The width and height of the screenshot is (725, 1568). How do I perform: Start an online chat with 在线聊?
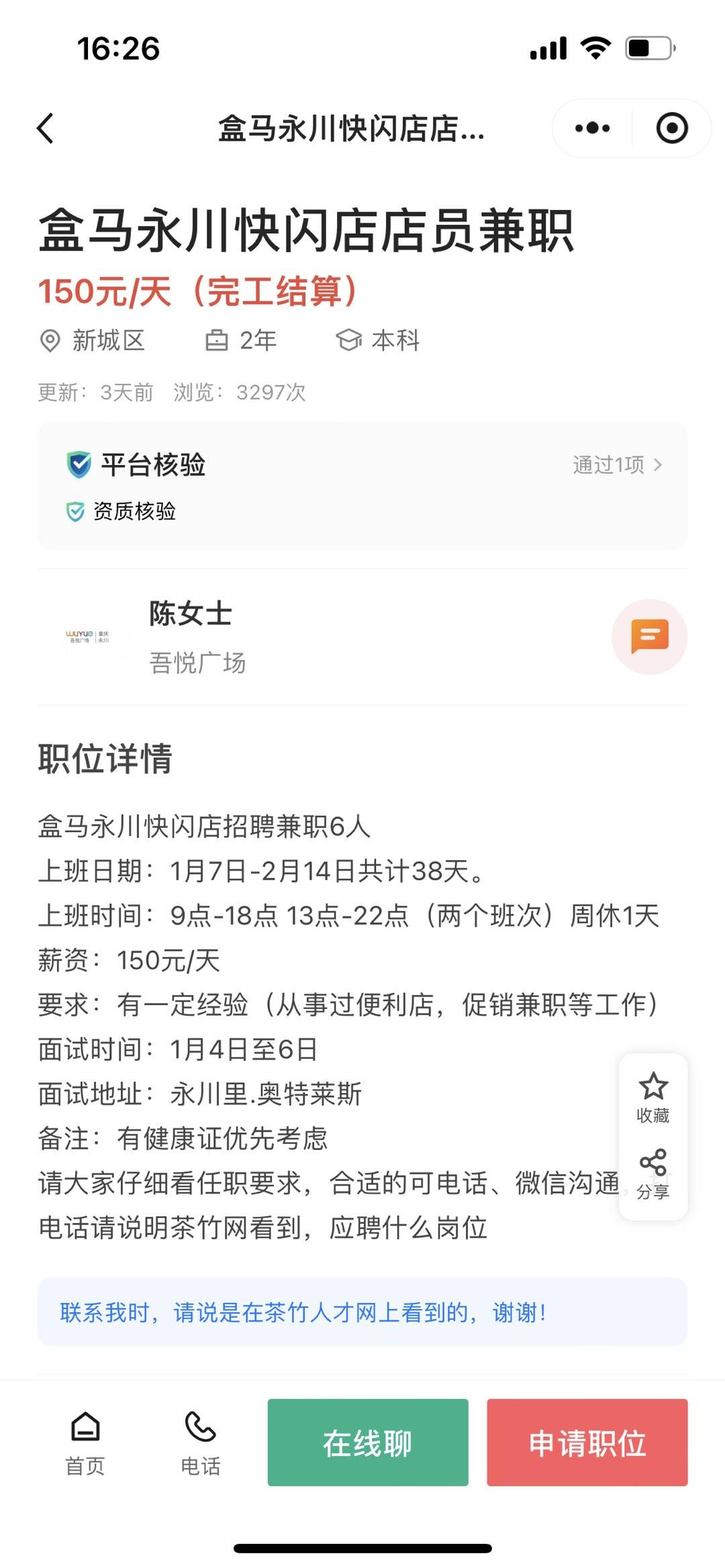click(368, 1443)
